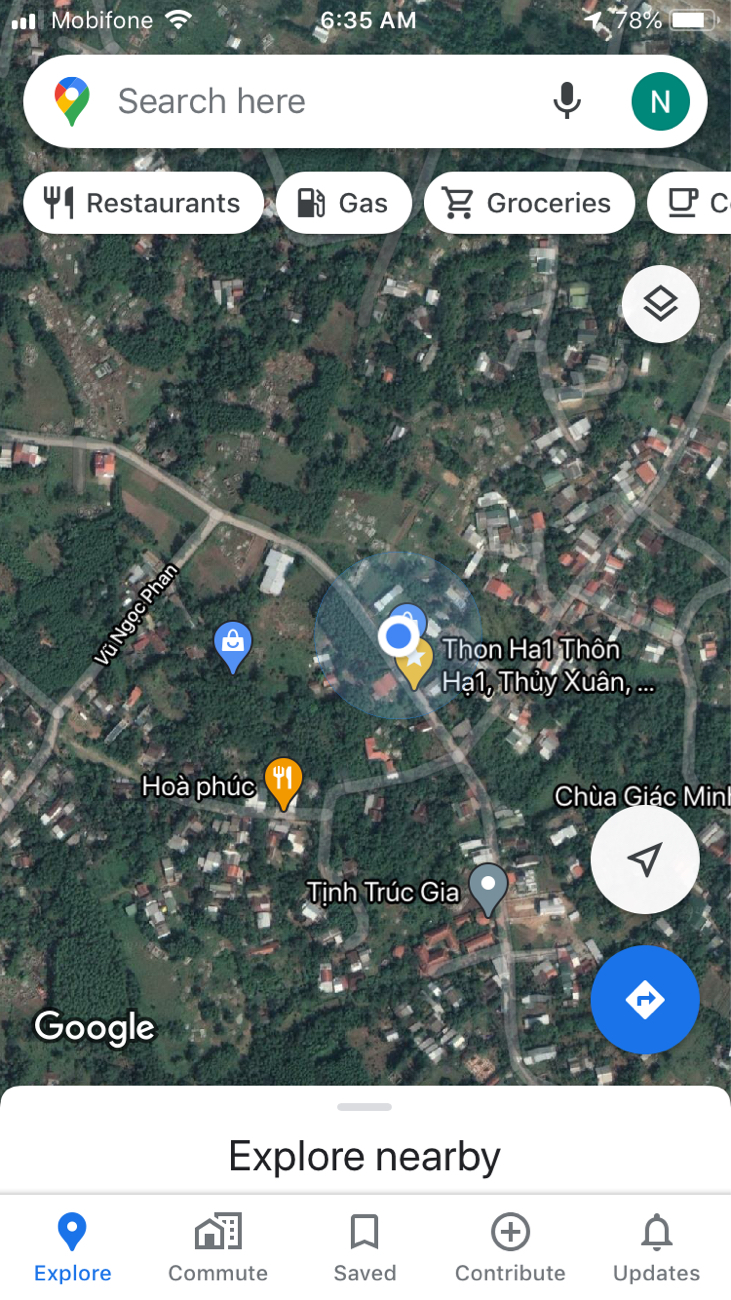Select the Explore tab
731x1300 pixels.
tap(72, 1246)
